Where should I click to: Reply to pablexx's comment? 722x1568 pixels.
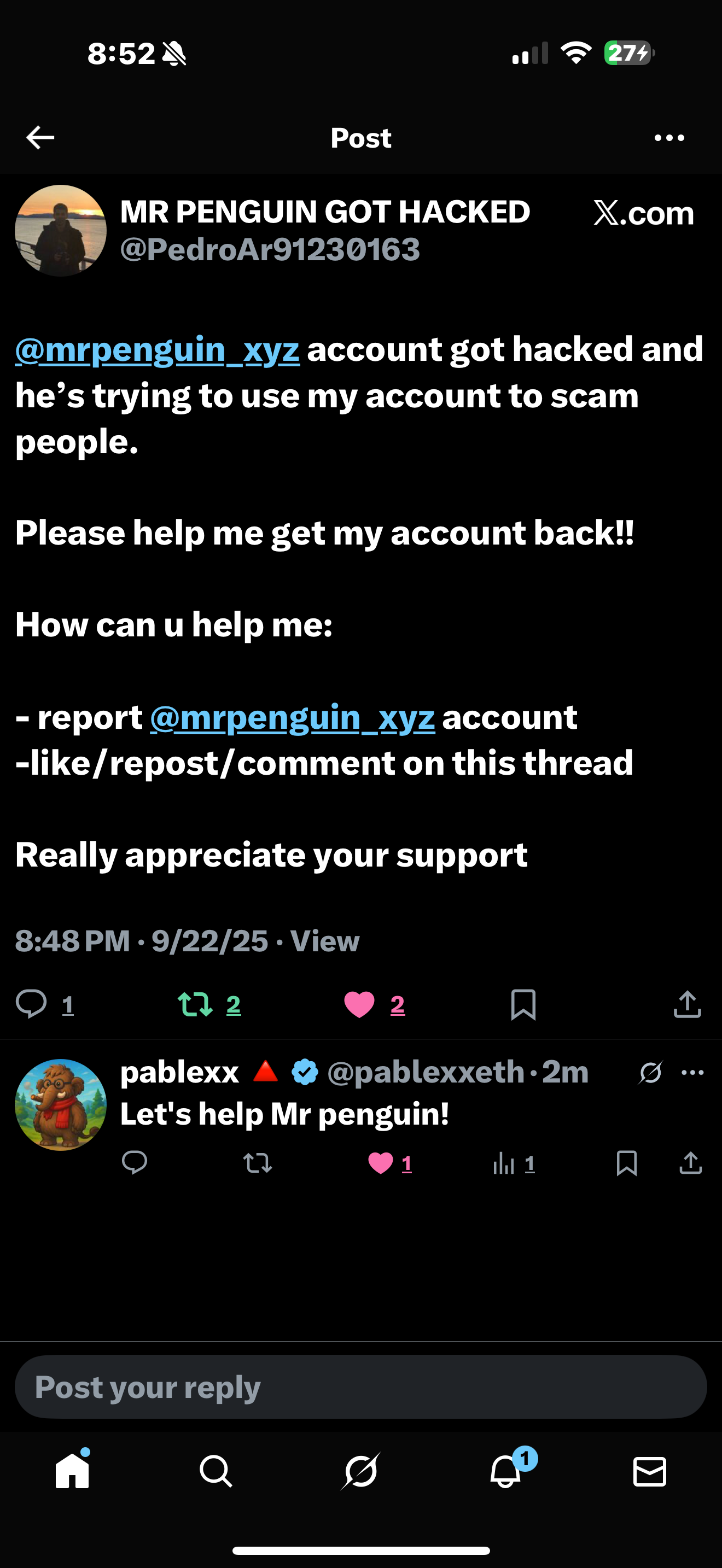coord(135,1163)
